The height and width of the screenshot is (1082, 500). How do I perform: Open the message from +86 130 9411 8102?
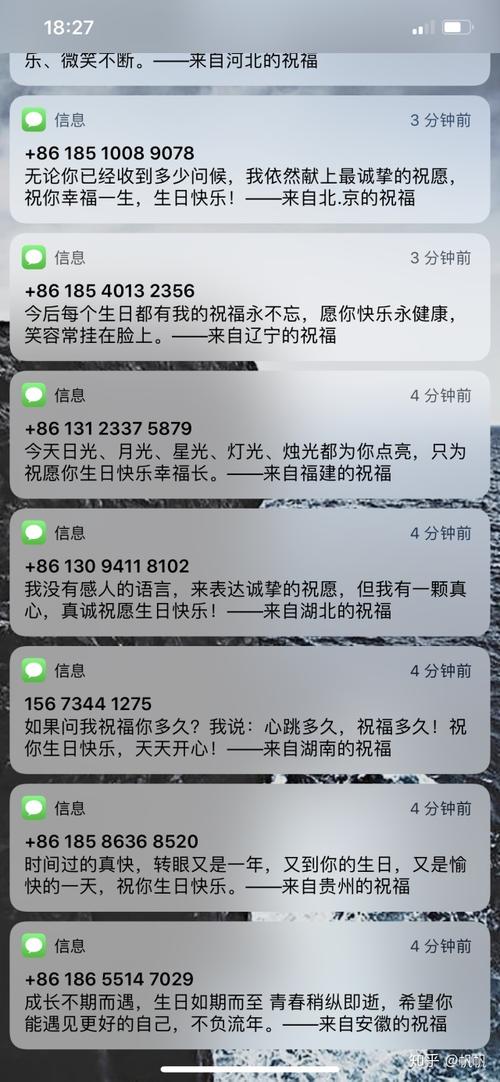[250, 572]
